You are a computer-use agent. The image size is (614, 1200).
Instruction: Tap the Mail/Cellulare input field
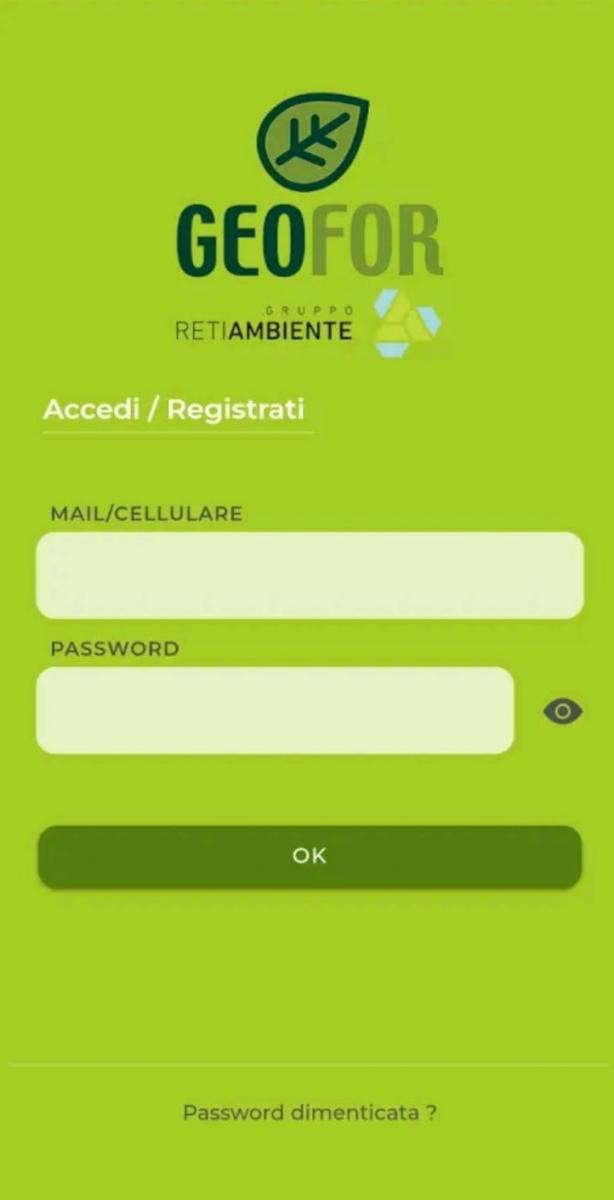tap(309, 575)
